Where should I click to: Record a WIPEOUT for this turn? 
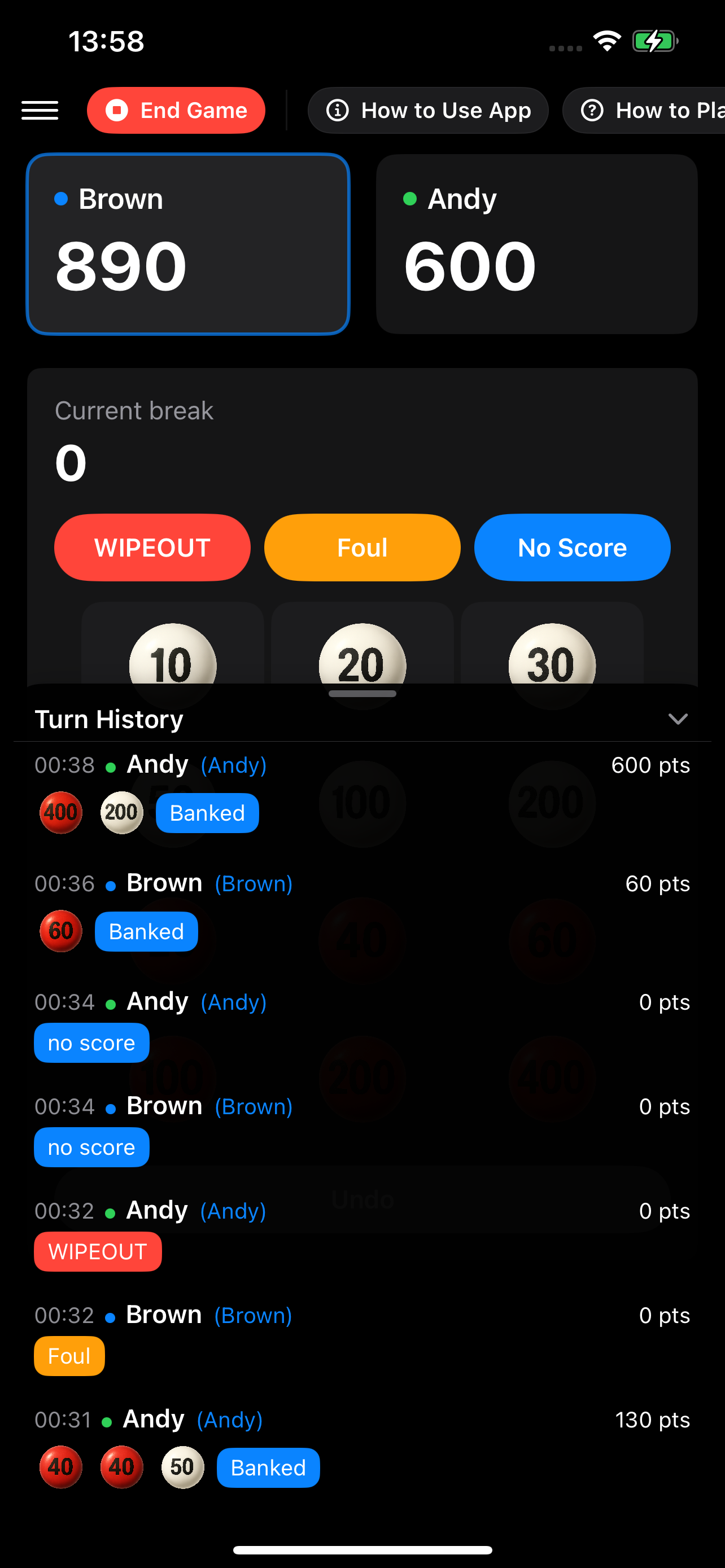(152, 547)
